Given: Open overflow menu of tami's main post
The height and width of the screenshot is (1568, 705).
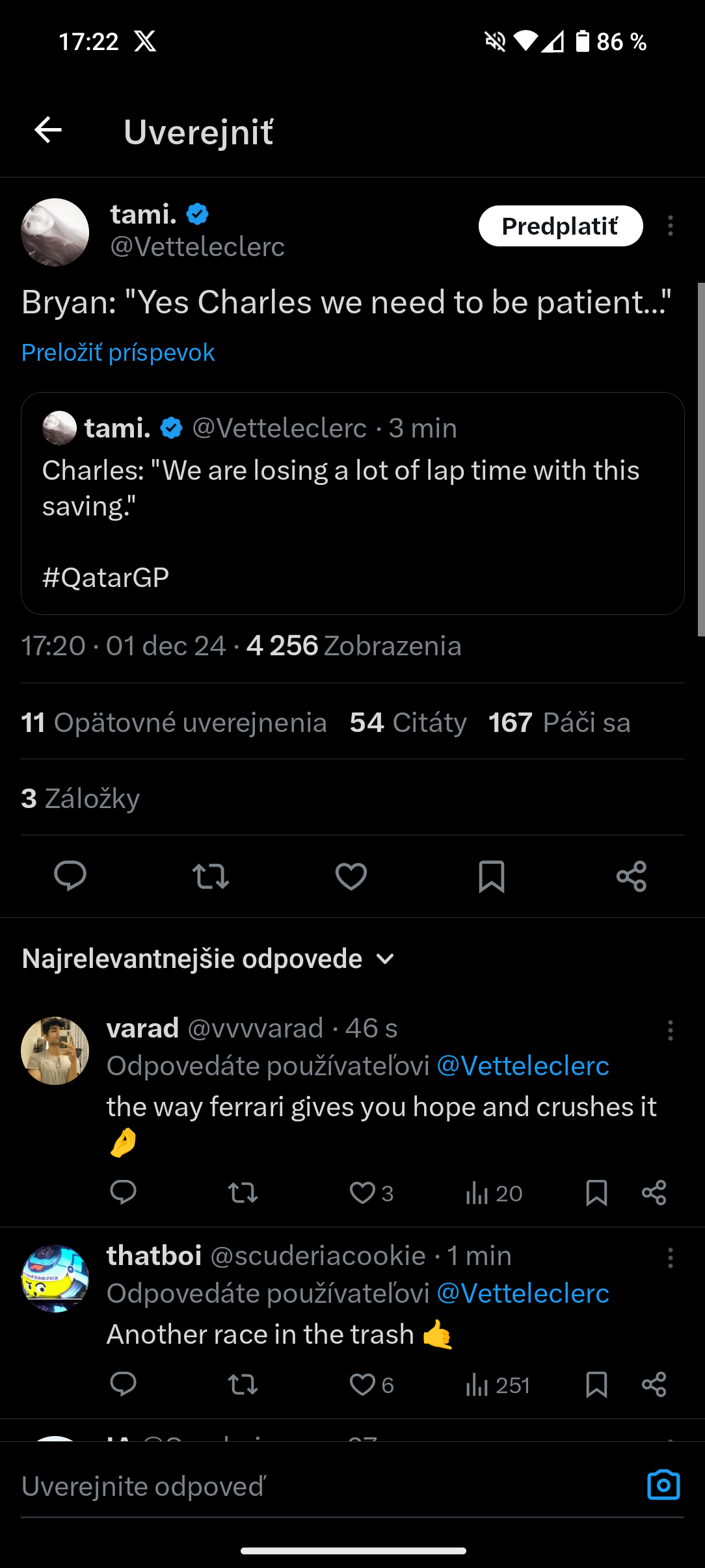Looking at the screenshot, I should tap(670, 226).
